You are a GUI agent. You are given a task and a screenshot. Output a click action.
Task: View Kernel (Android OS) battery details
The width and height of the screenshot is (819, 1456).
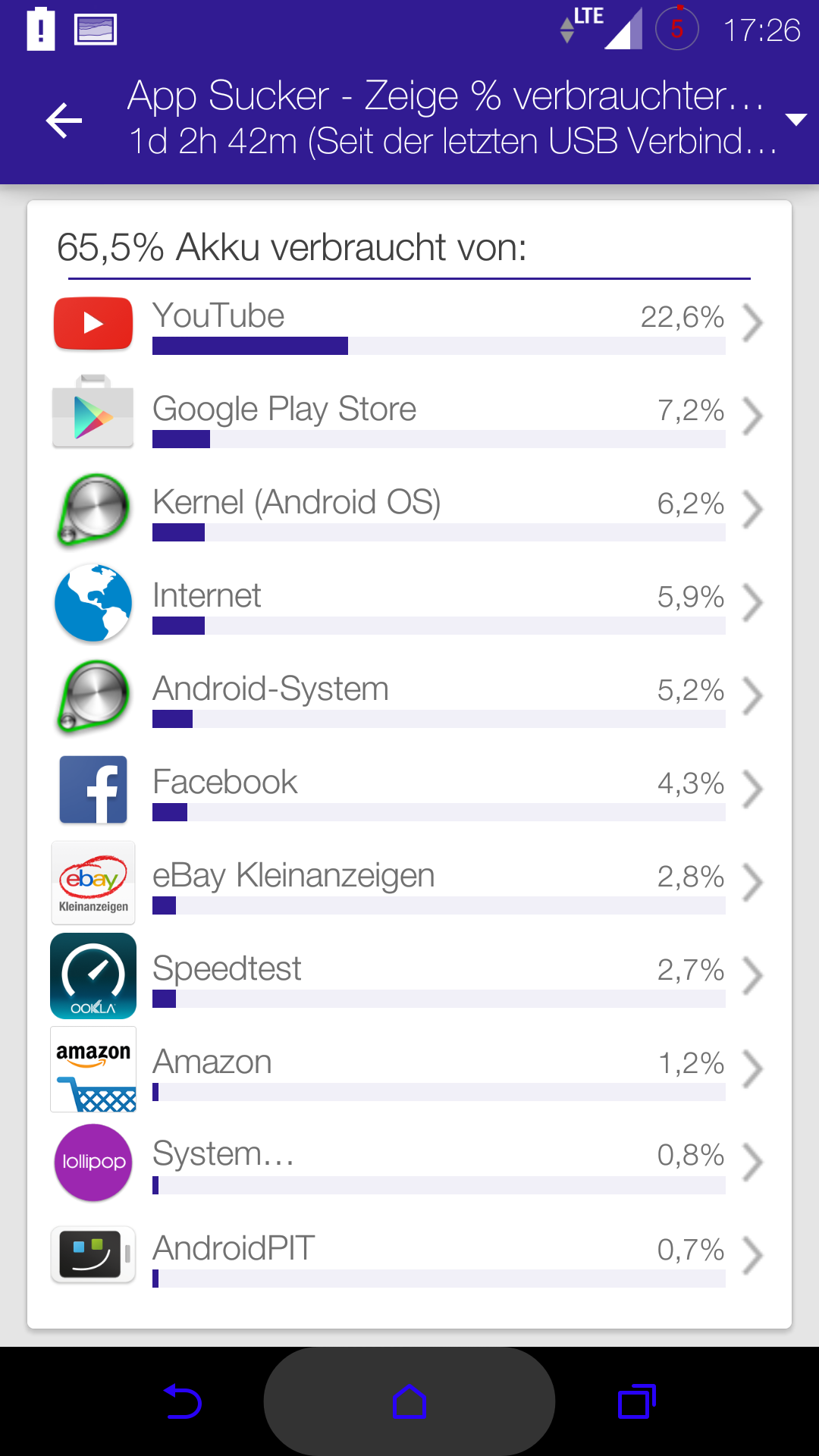(409, 510)
